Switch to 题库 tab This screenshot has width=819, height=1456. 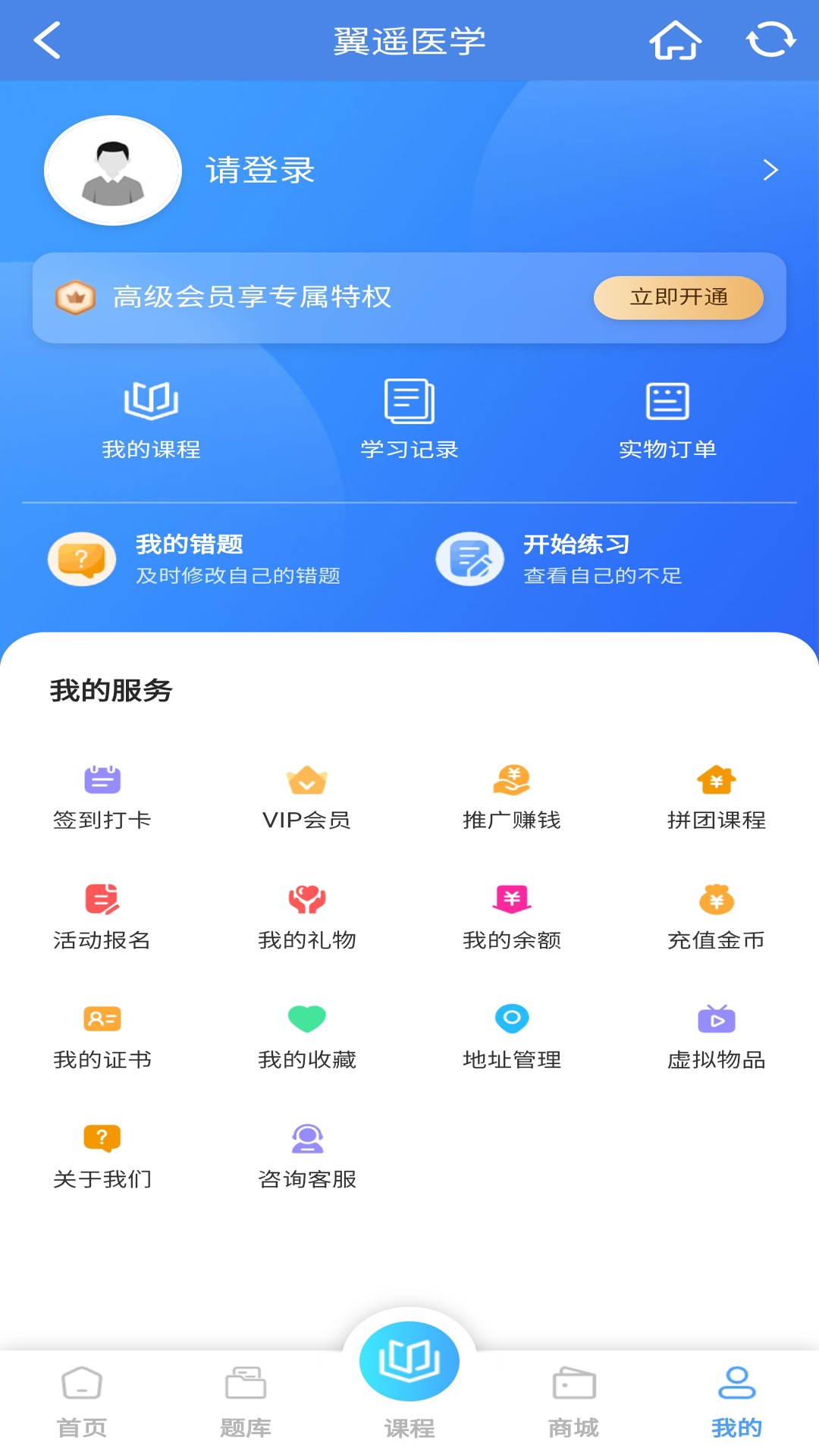pos(246,1403)
